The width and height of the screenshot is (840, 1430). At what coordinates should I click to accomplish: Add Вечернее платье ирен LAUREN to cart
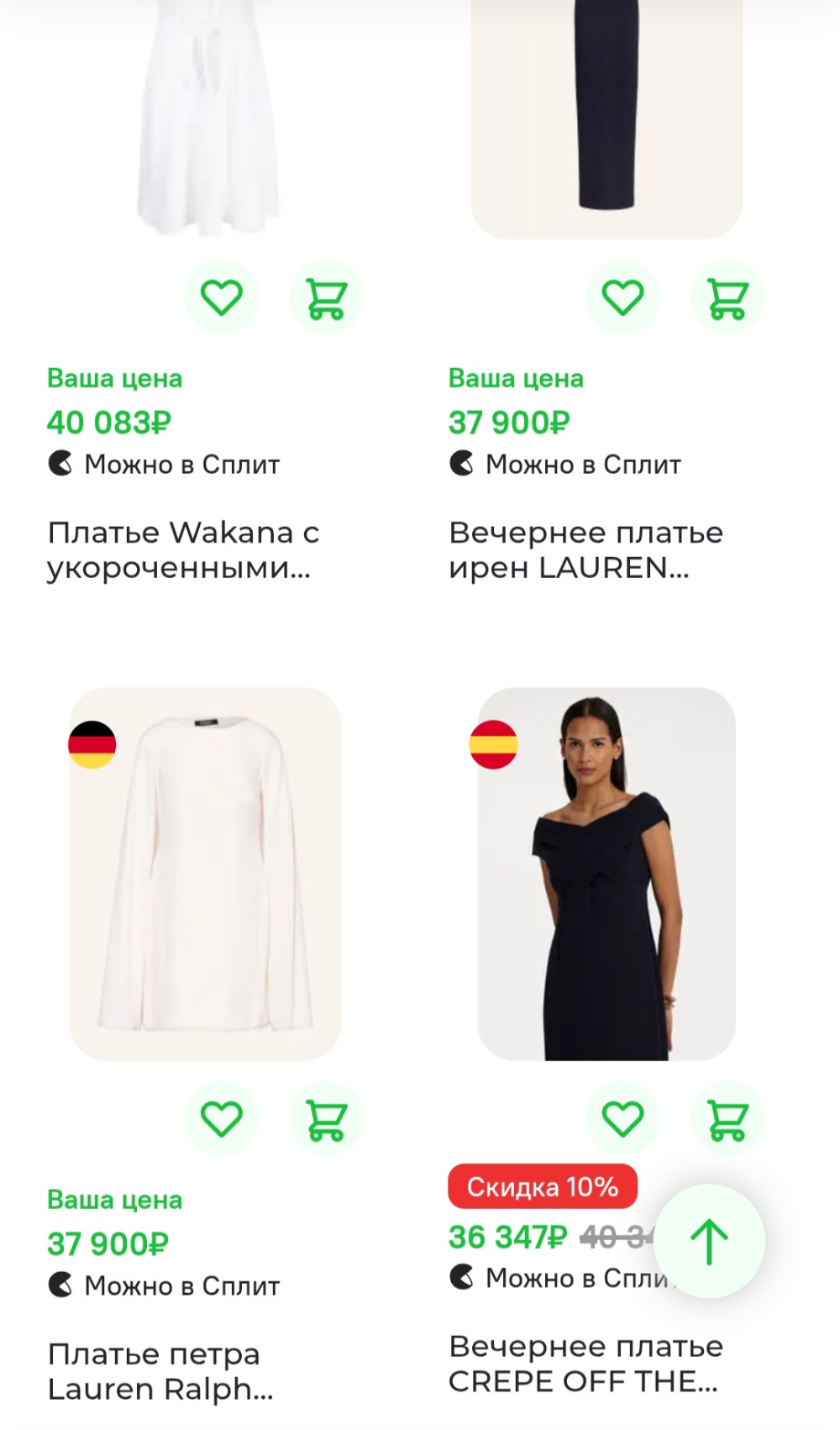pos(727,297)
